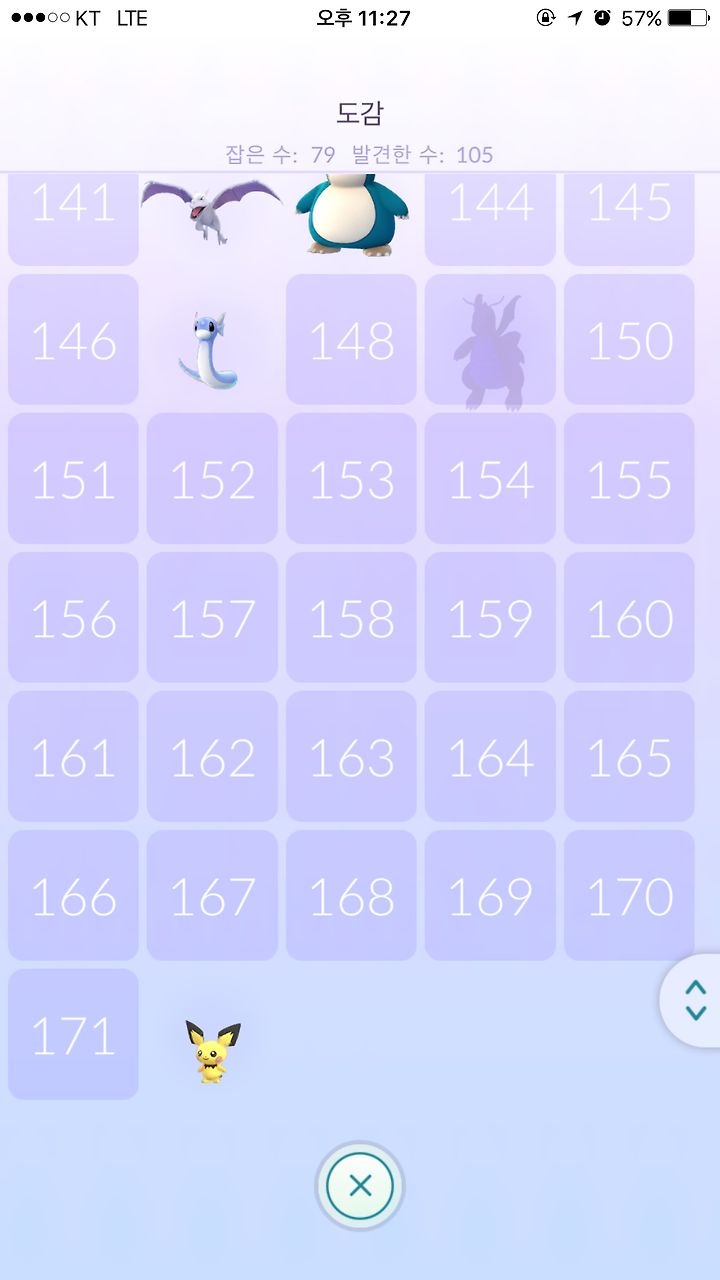Open the sort arrows button
720x1280 pixels.
coord(692,1000)
